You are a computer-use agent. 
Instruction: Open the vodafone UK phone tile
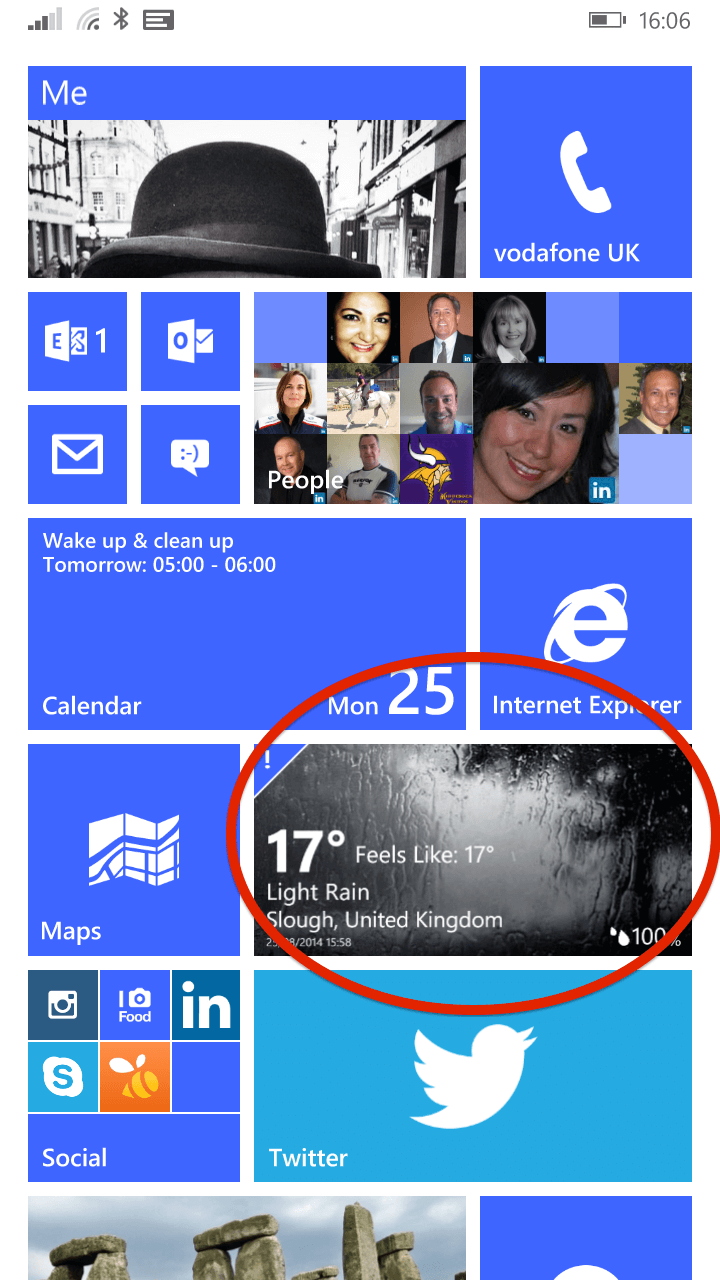pos(586,172)
